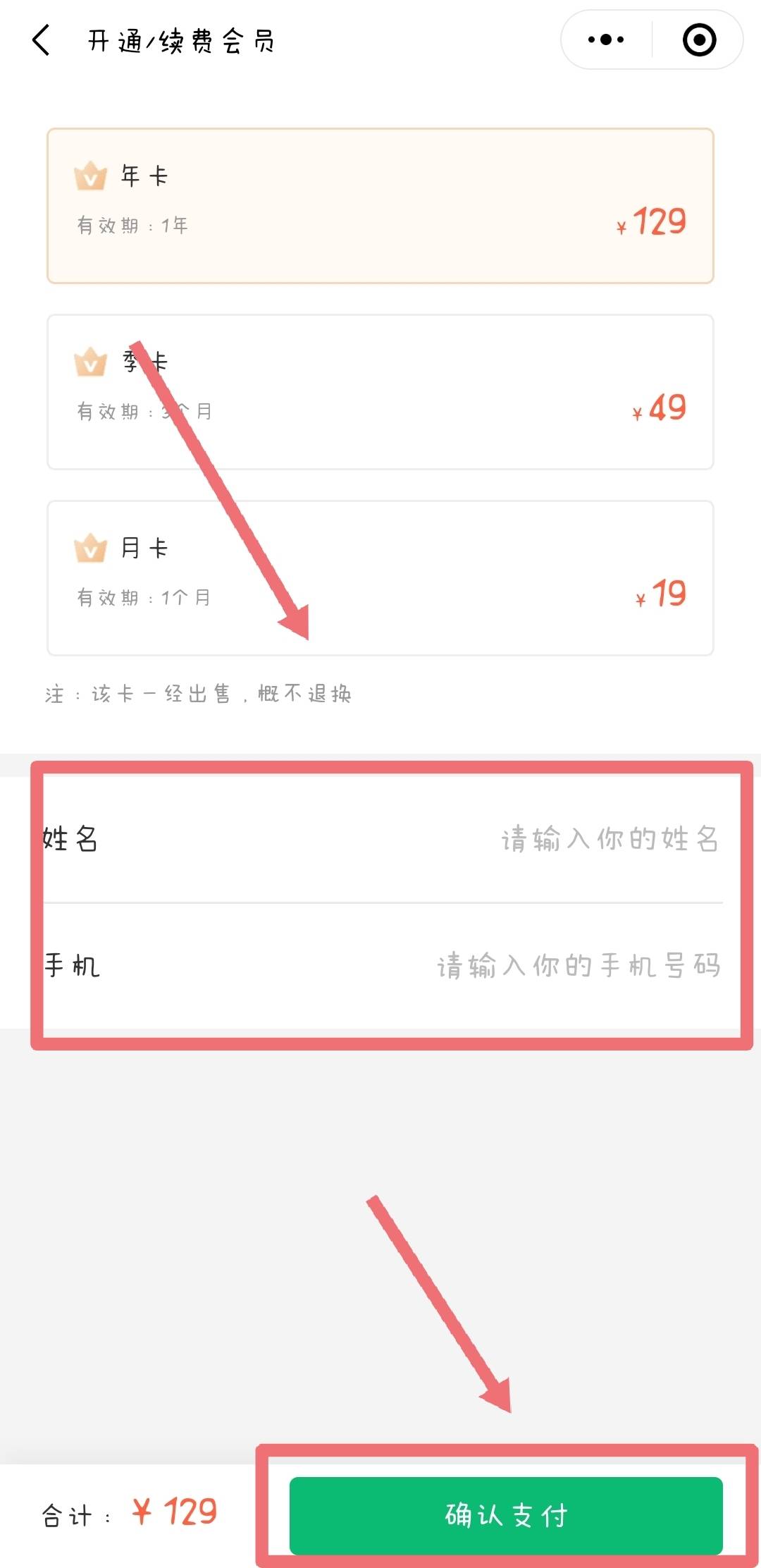Choose the 季卡 ¥49 membership option
The image size is (761, 1568).
(380, 392)
